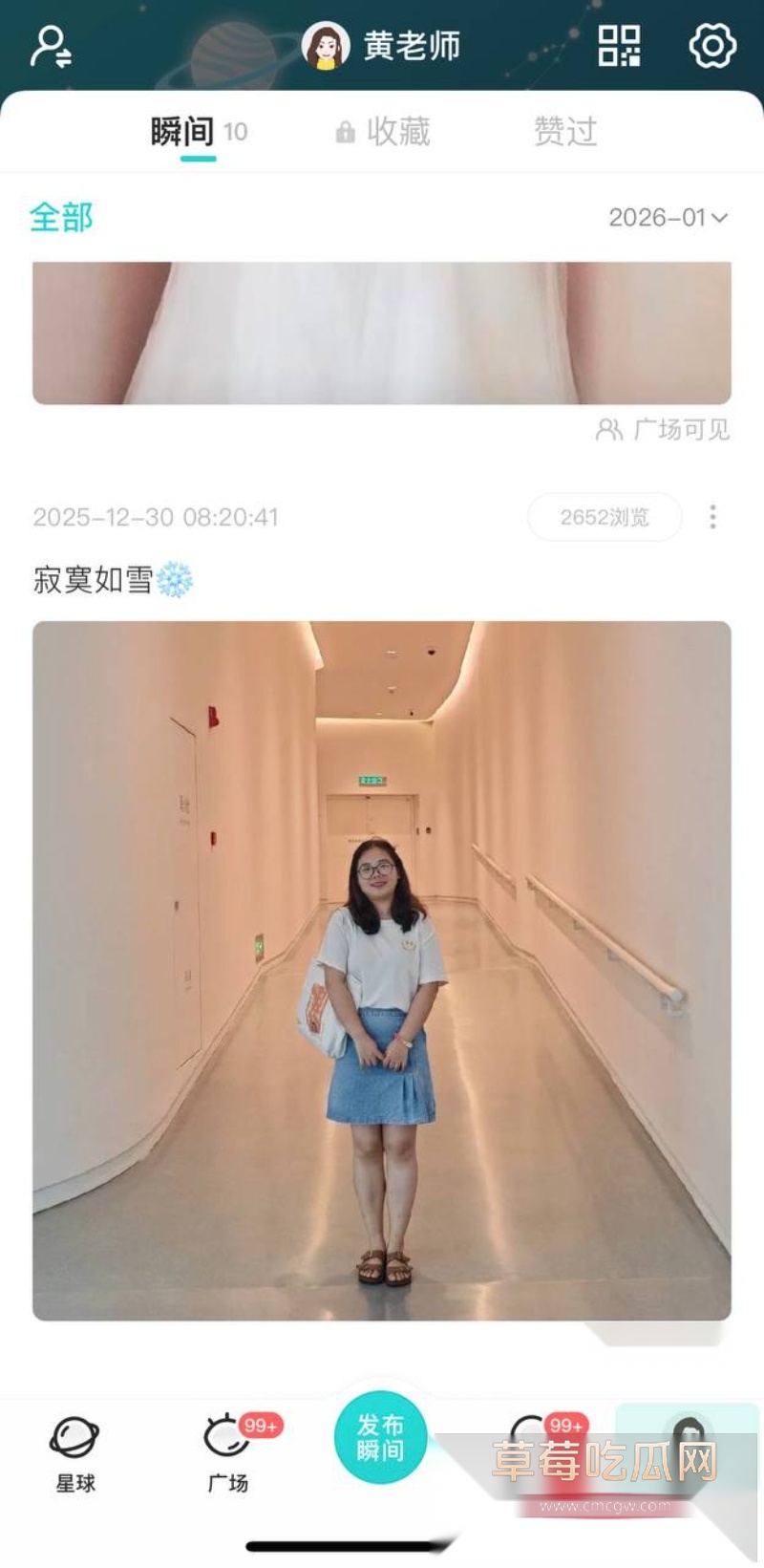
Task: Expand options for the 2025-12-30 moment
Action: [711, 517]
